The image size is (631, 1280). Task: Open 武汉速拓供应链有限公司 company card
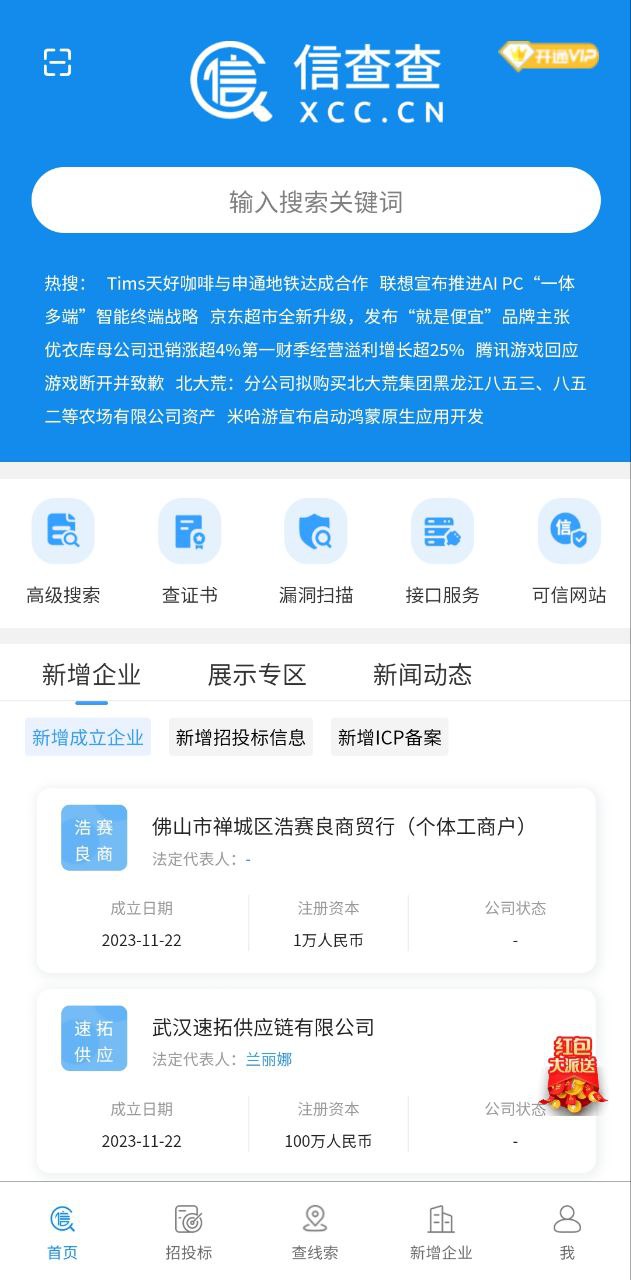263,1027
